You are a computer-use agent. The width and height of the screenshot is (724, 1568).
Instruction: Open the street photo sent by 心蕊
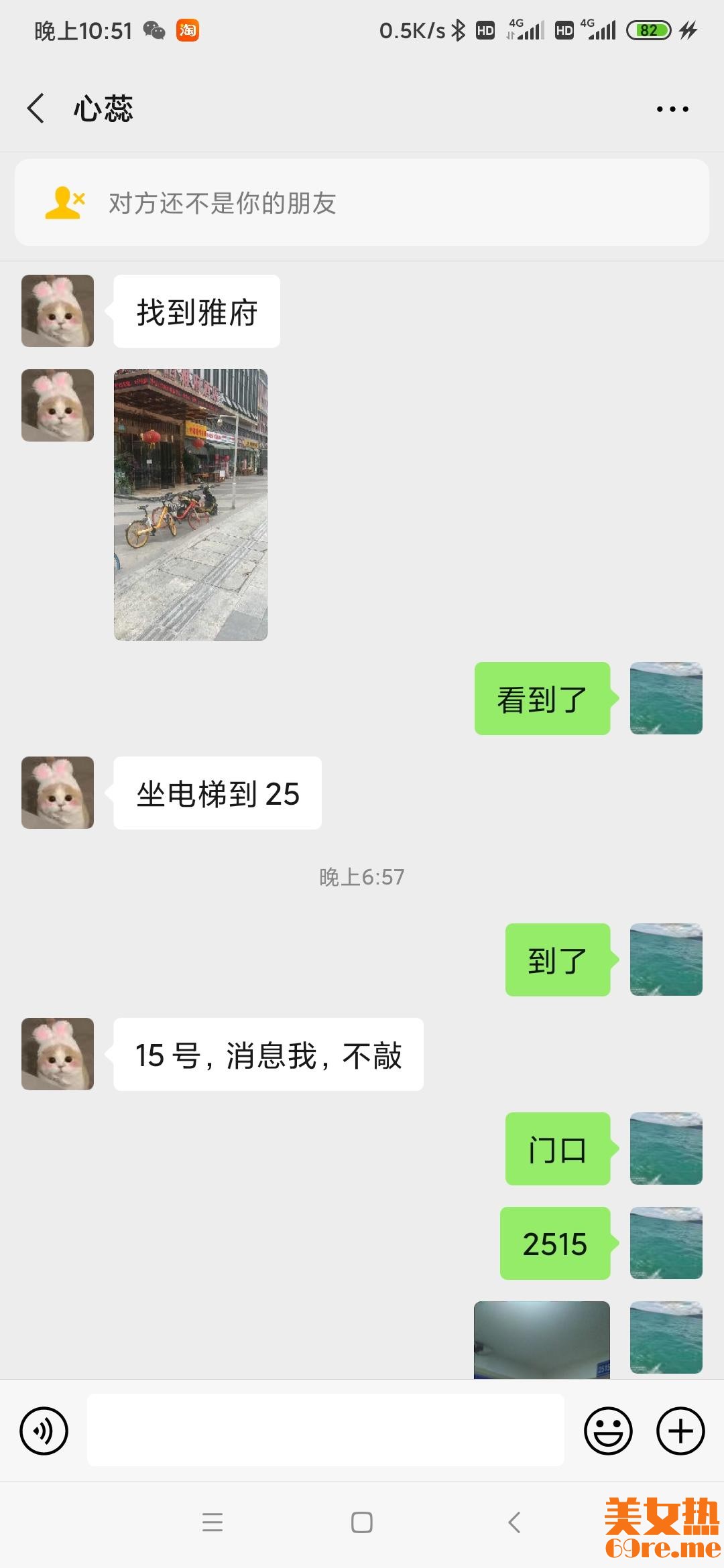190,505
